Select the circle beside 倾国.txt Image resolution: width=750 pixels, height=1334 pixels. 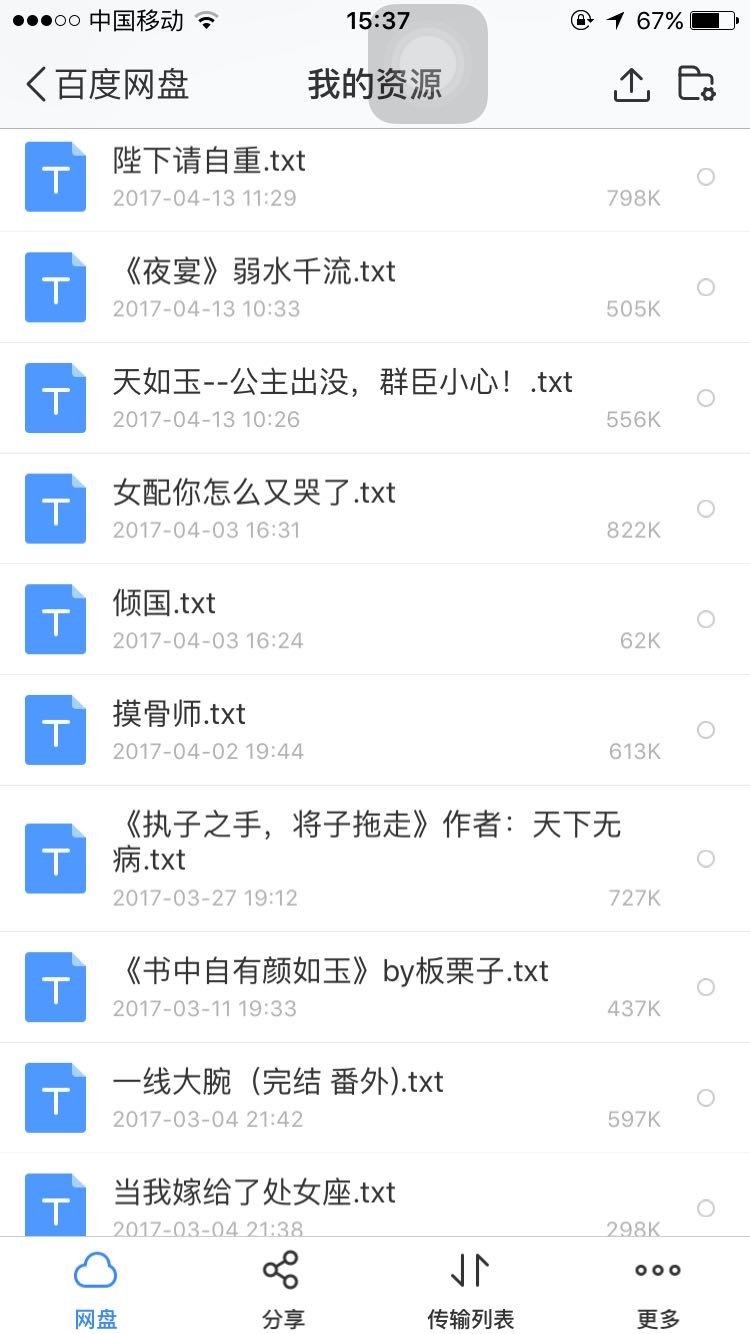tap(706, 619)
